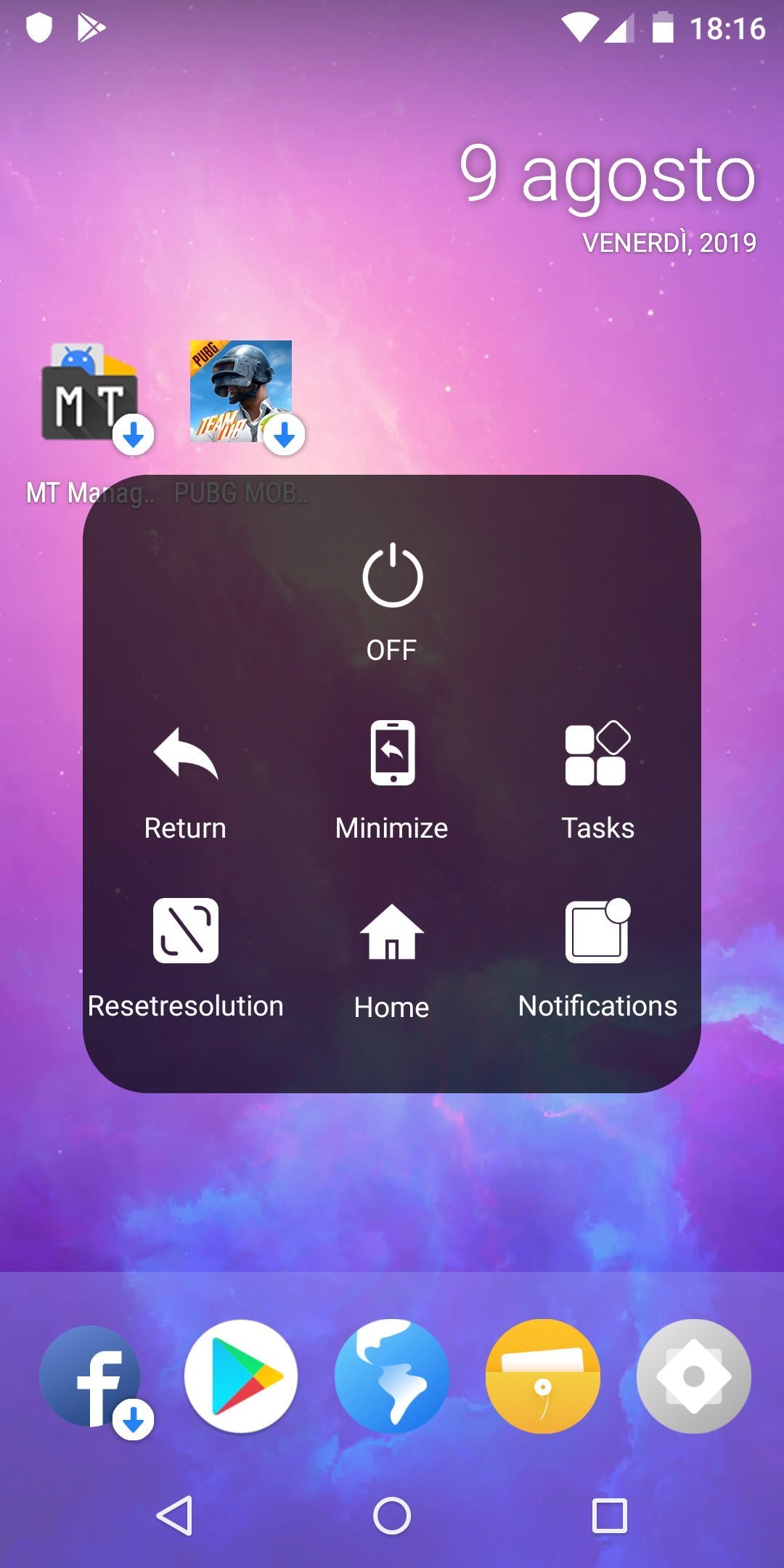Open Facebook from the dock

pyautogui.click(x=91, y=1376)
